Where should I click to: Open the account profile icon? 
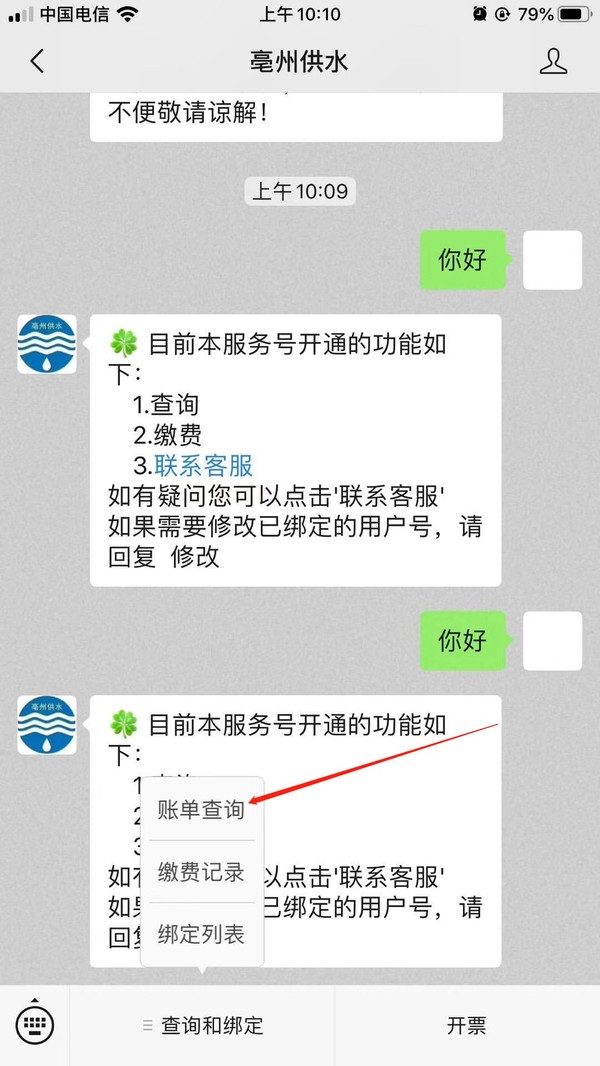[553, 61]
